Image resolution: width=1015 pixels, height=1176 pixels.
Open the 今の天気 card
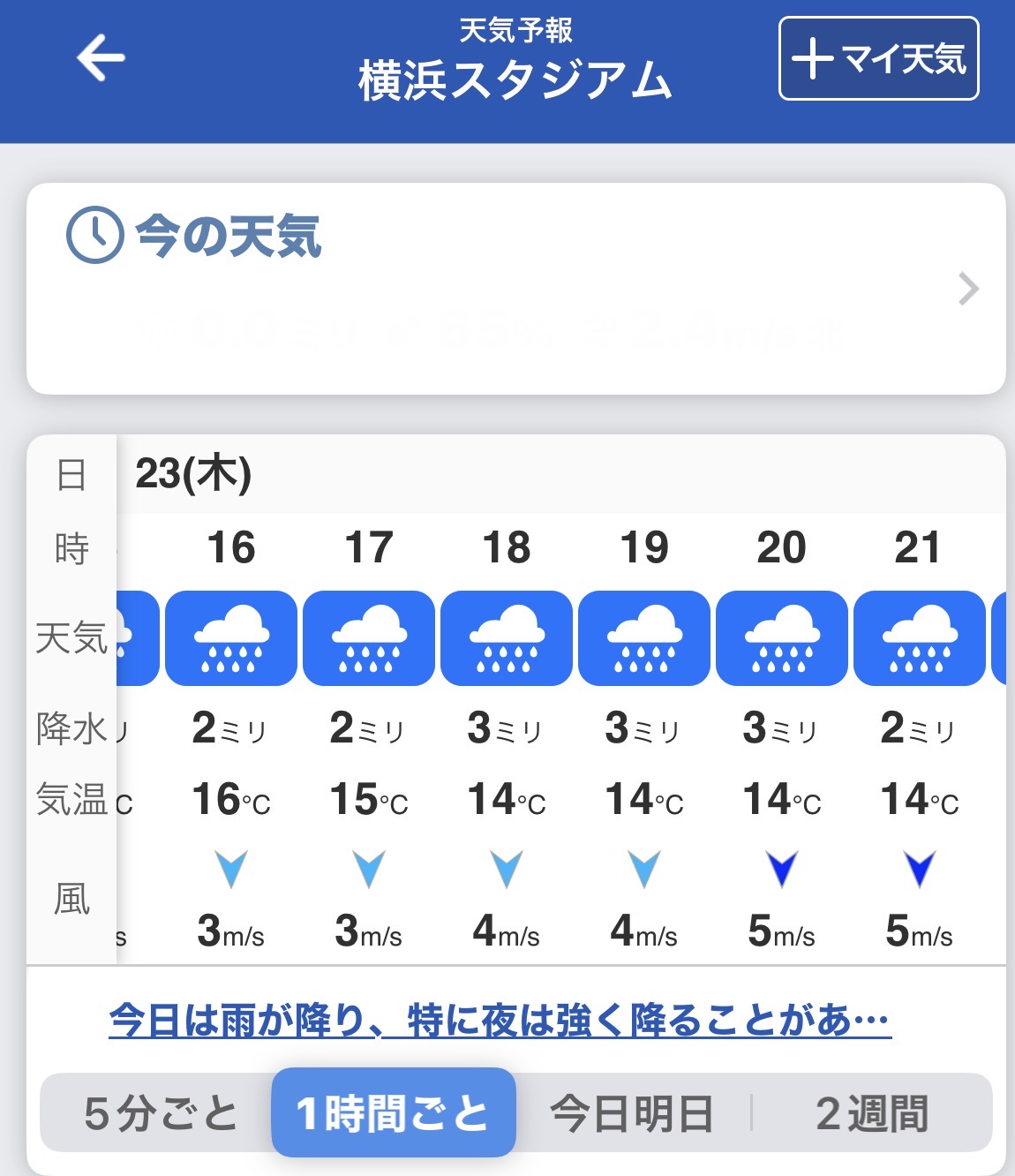(x=516, y=288)
